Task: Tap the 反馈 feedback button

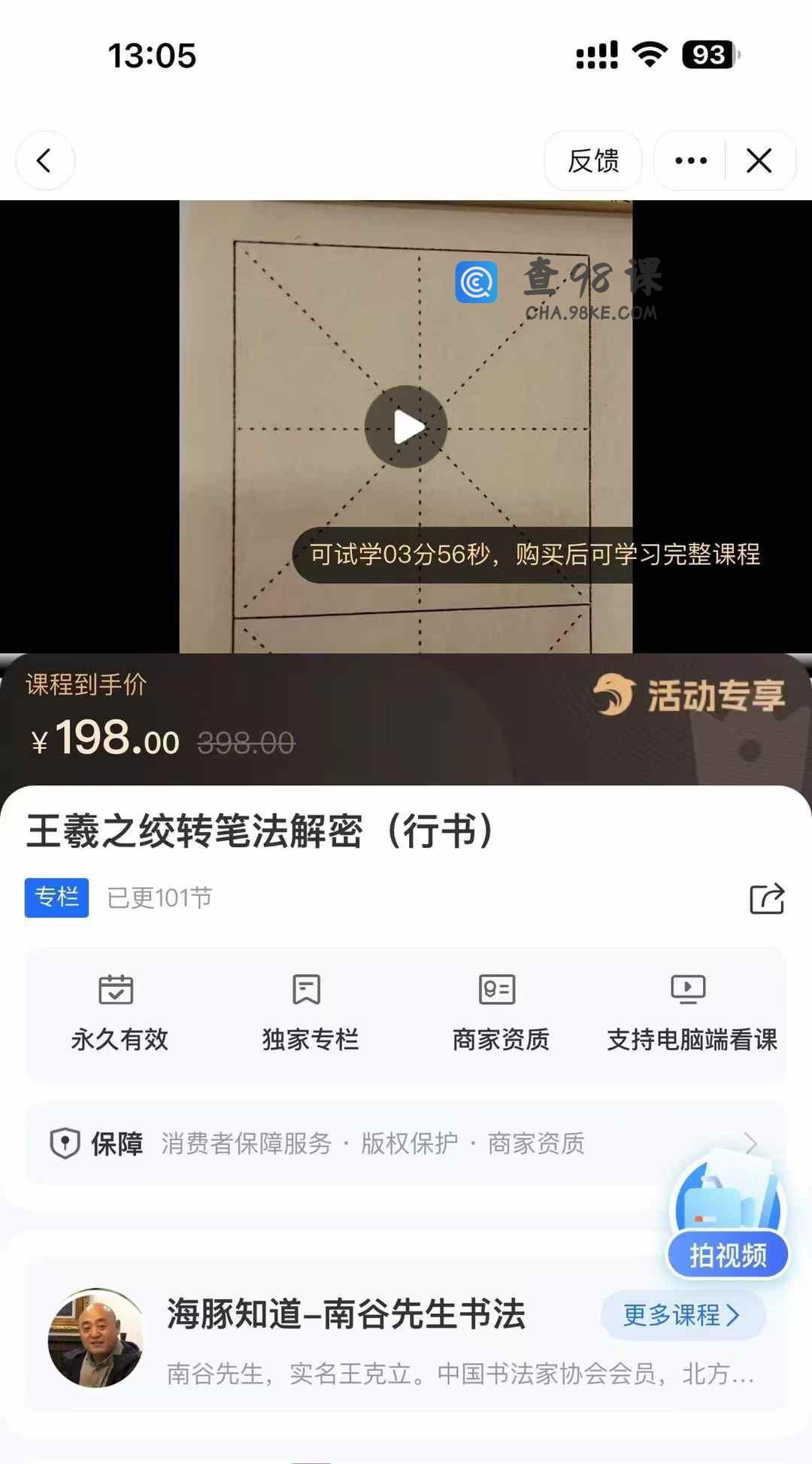Action: coord(592,160)
